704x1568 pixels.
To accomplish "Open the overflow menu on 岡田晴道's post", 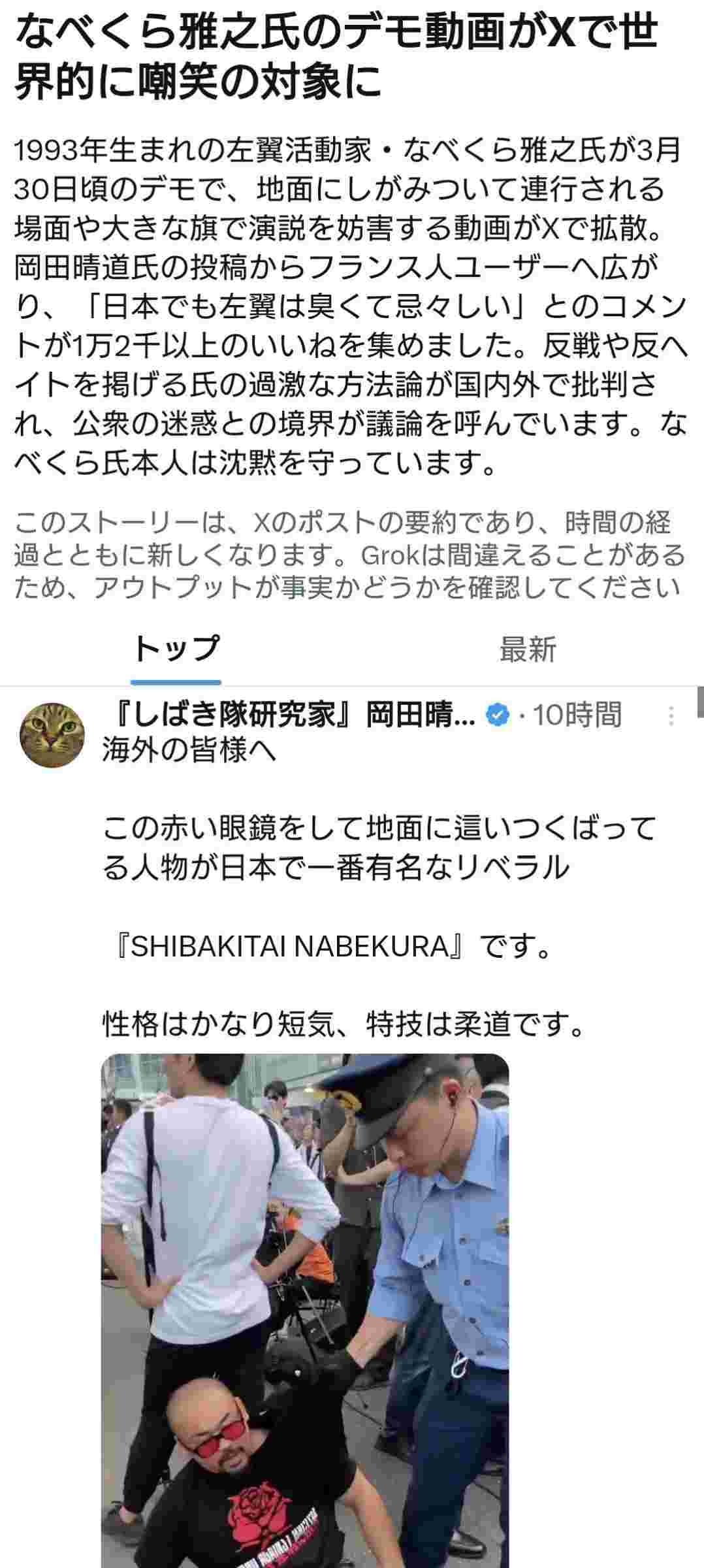I will [671, 717].
